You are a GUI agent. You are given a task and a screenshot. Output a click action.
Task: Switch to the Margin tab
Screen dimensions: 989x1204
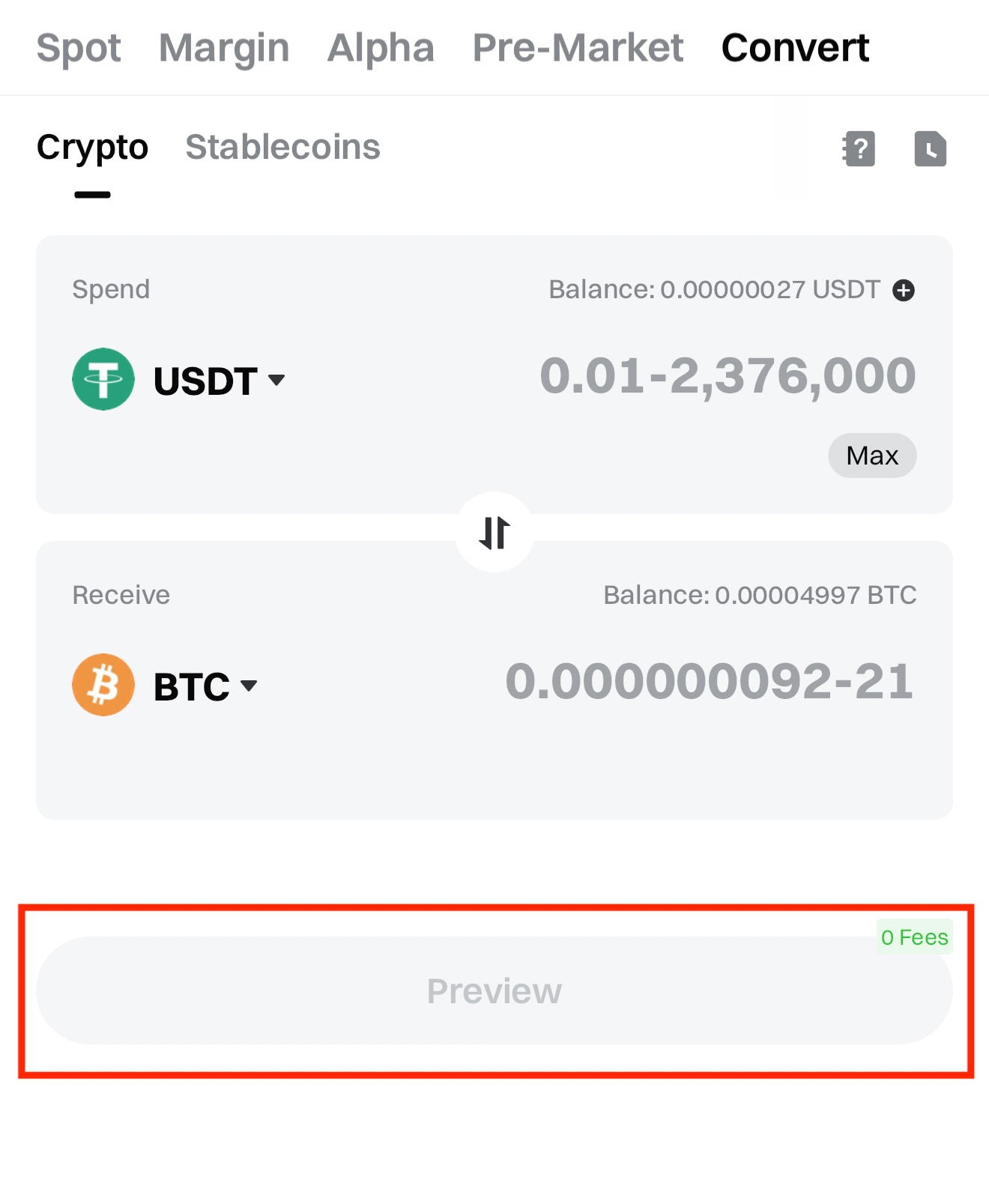click(x=224, y=48)
